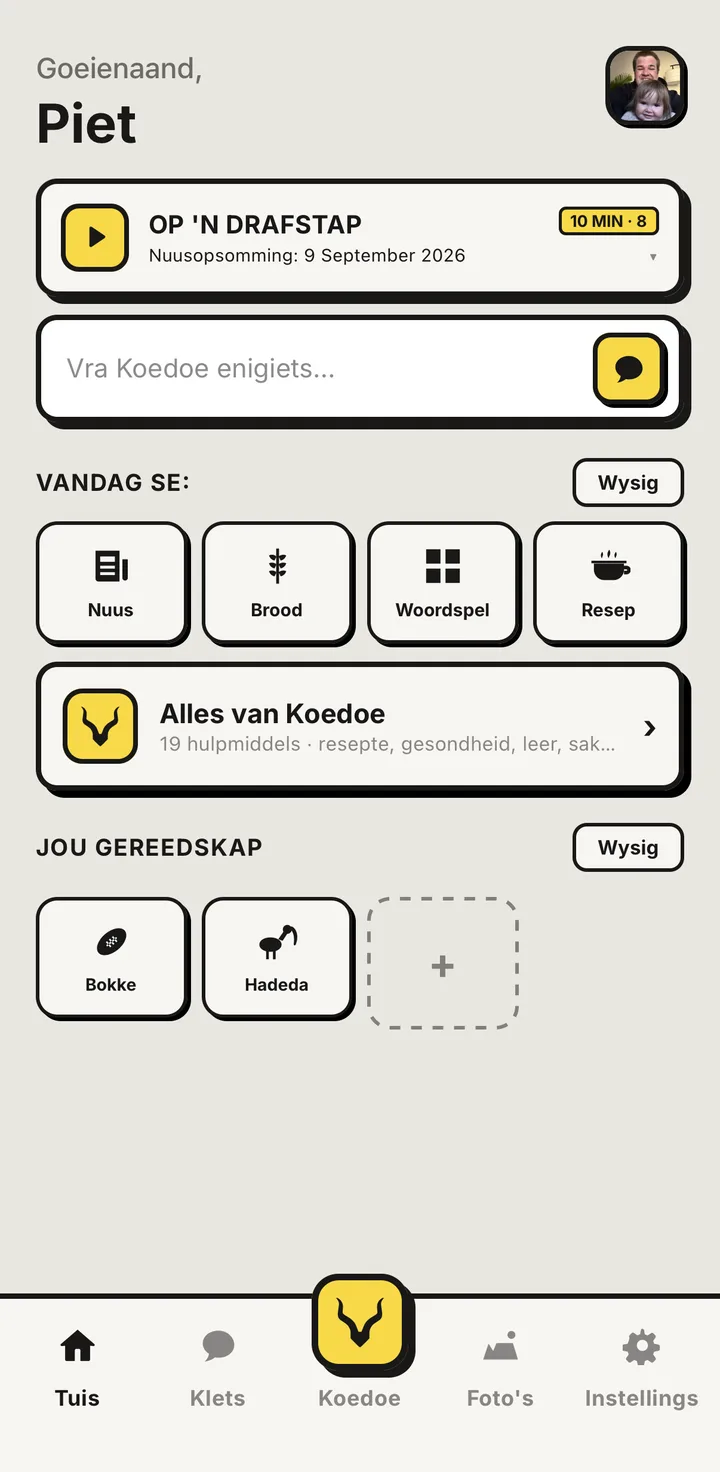Image resolution: width=720 pixels, height=1472 pixels.
Task: Switch to the Klets tab
Action: coord(217,1368)
